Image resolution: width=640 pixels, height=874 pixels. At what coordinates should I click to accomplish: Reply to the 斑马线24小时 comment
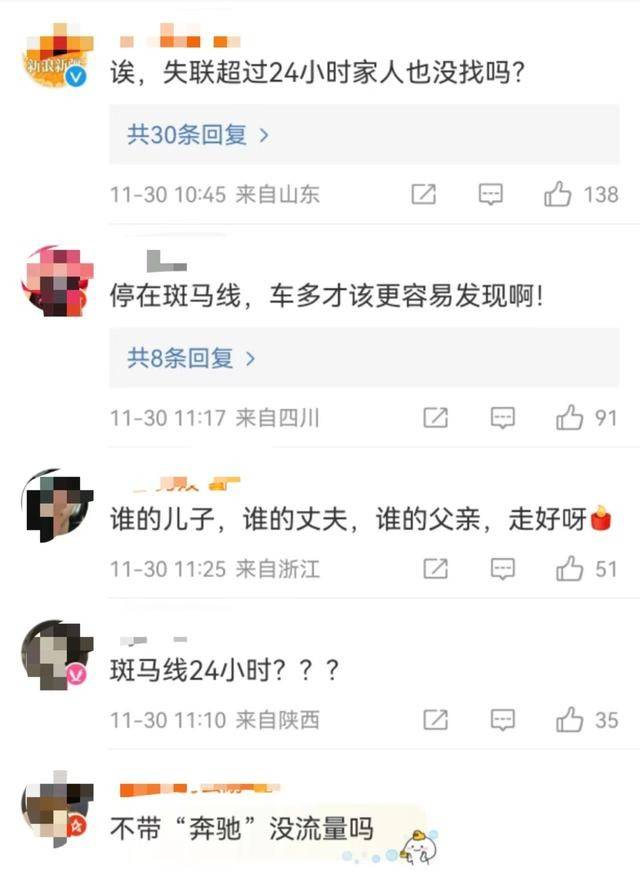[503, 719]
